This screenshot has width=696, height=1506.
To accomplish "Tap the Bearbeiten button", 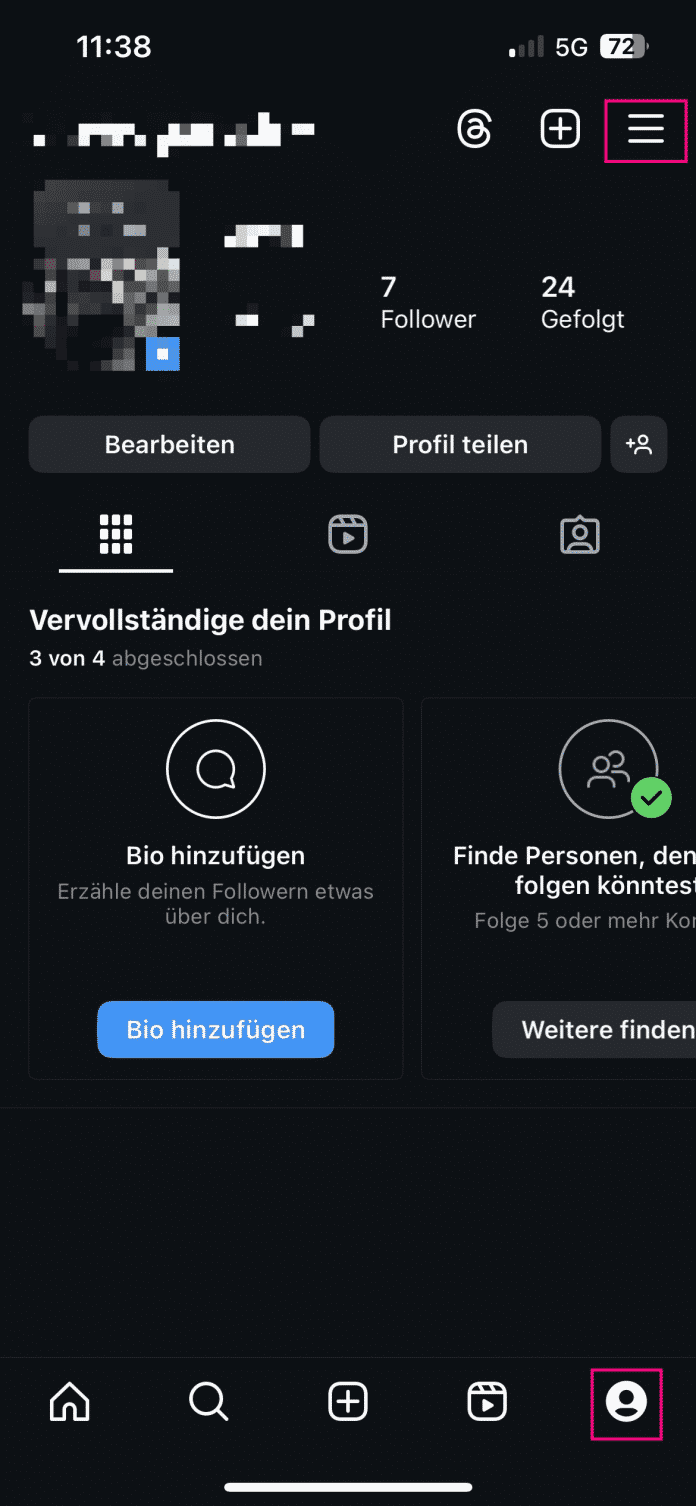I will click(x=169, y=444).
